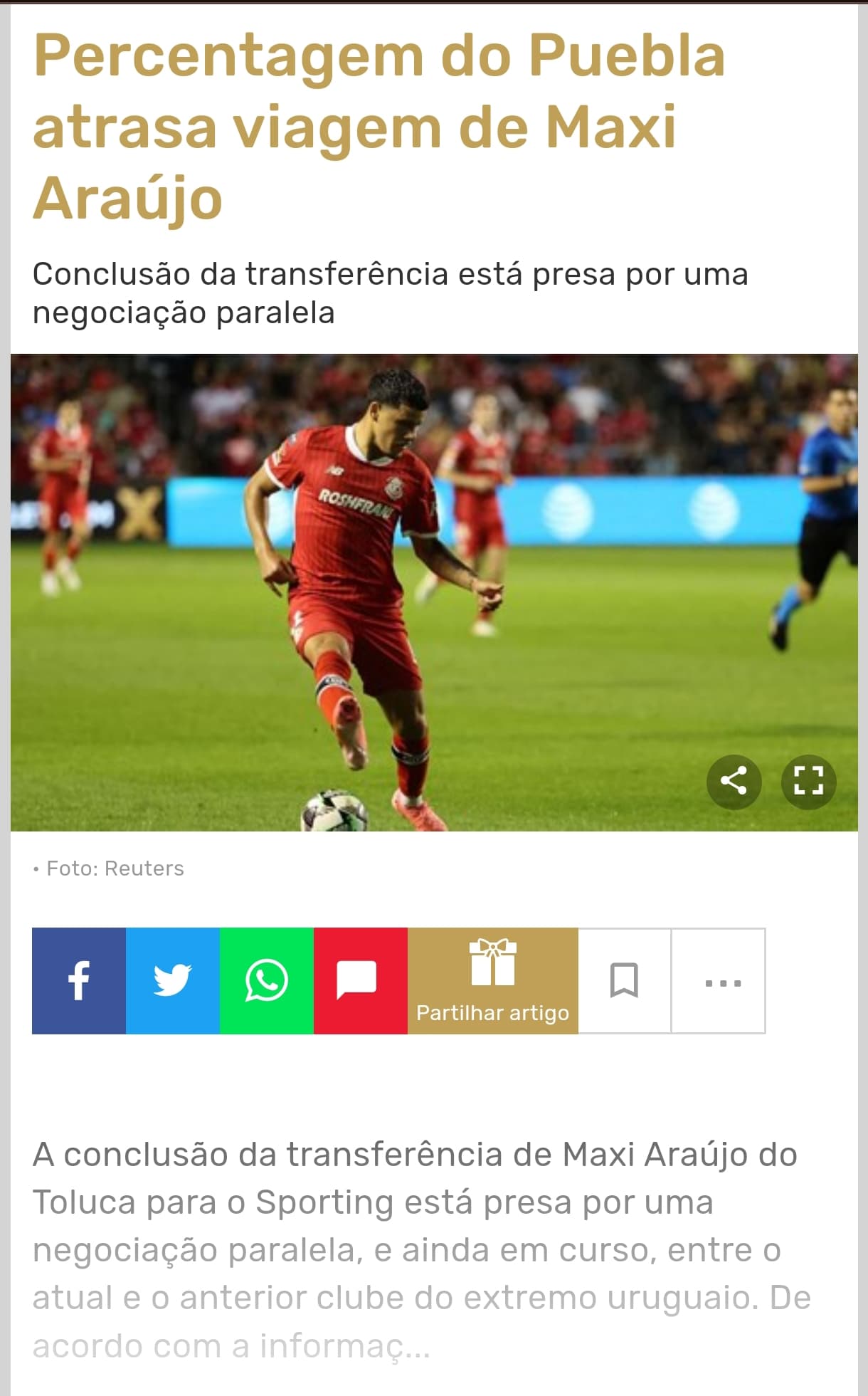Share the article on Twitter
The height and width of the screenshot is (1396, 868).
(173, 980)
